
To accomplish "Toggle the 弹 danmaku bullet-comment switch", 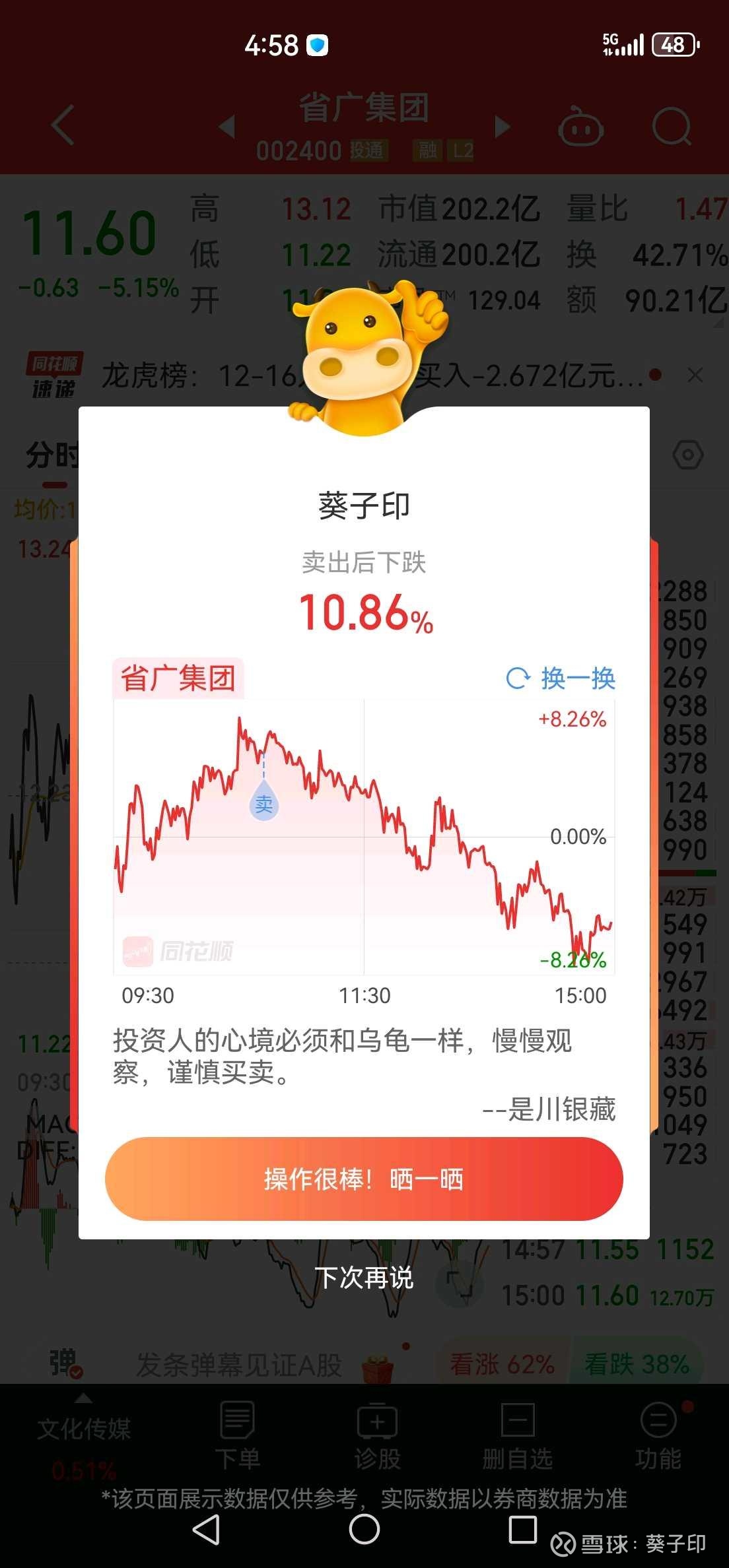I will [63, 1362].
